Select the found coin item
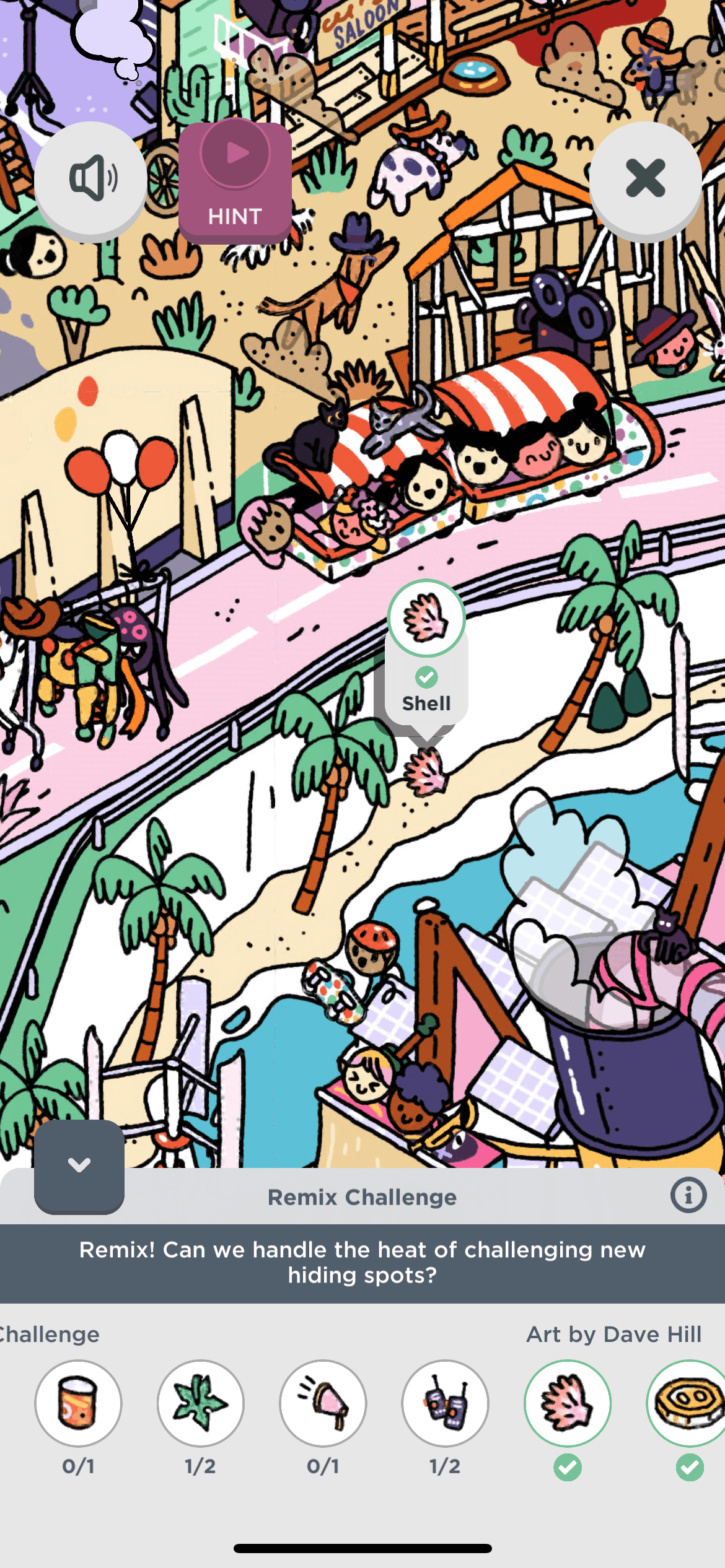Image resolution: width=725 pixels, height=1568 pixels. [x=688, y=1403]
